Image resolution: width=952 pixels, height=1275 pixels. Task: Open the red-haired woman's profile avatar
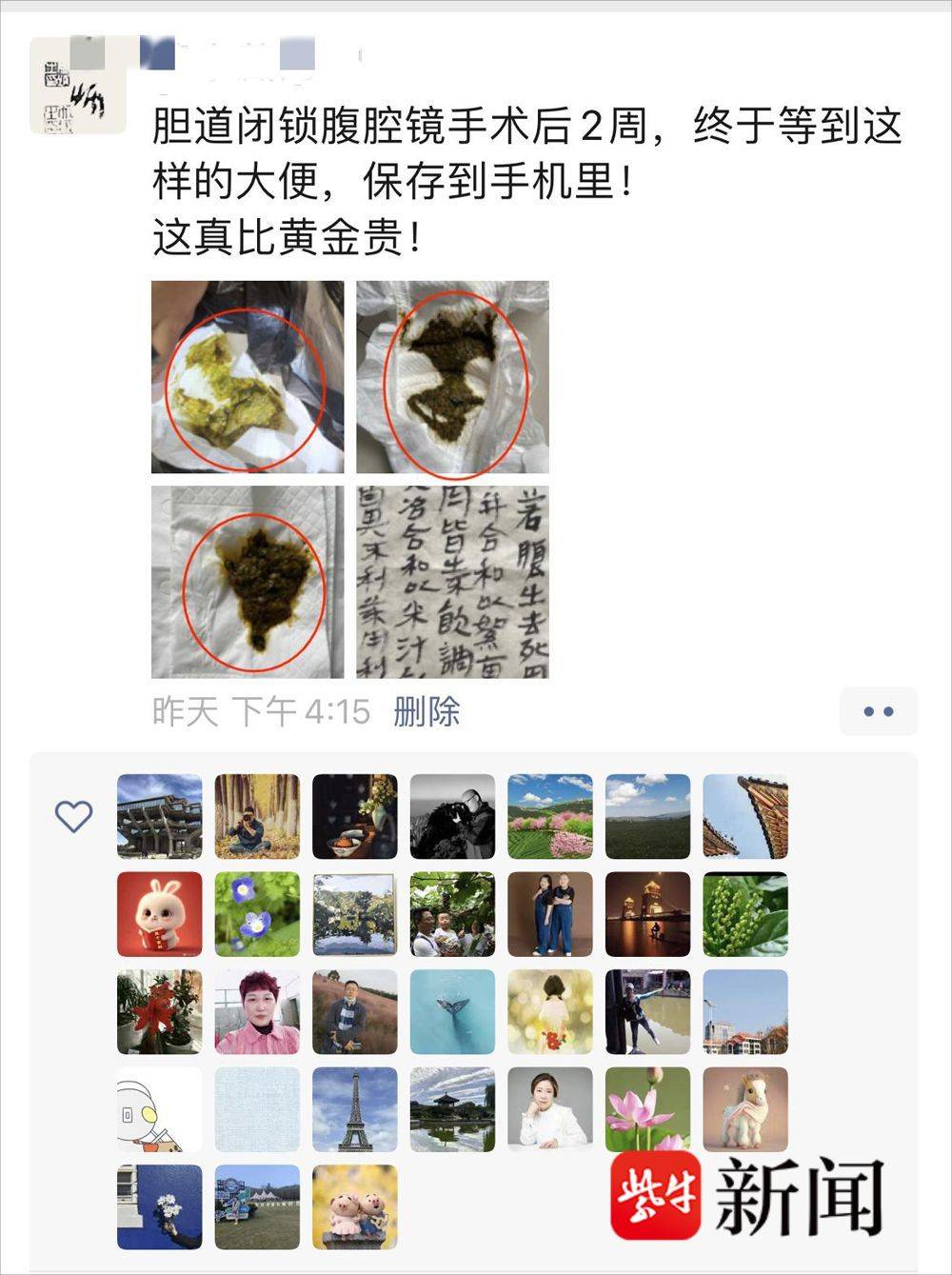pos(257,1011)
